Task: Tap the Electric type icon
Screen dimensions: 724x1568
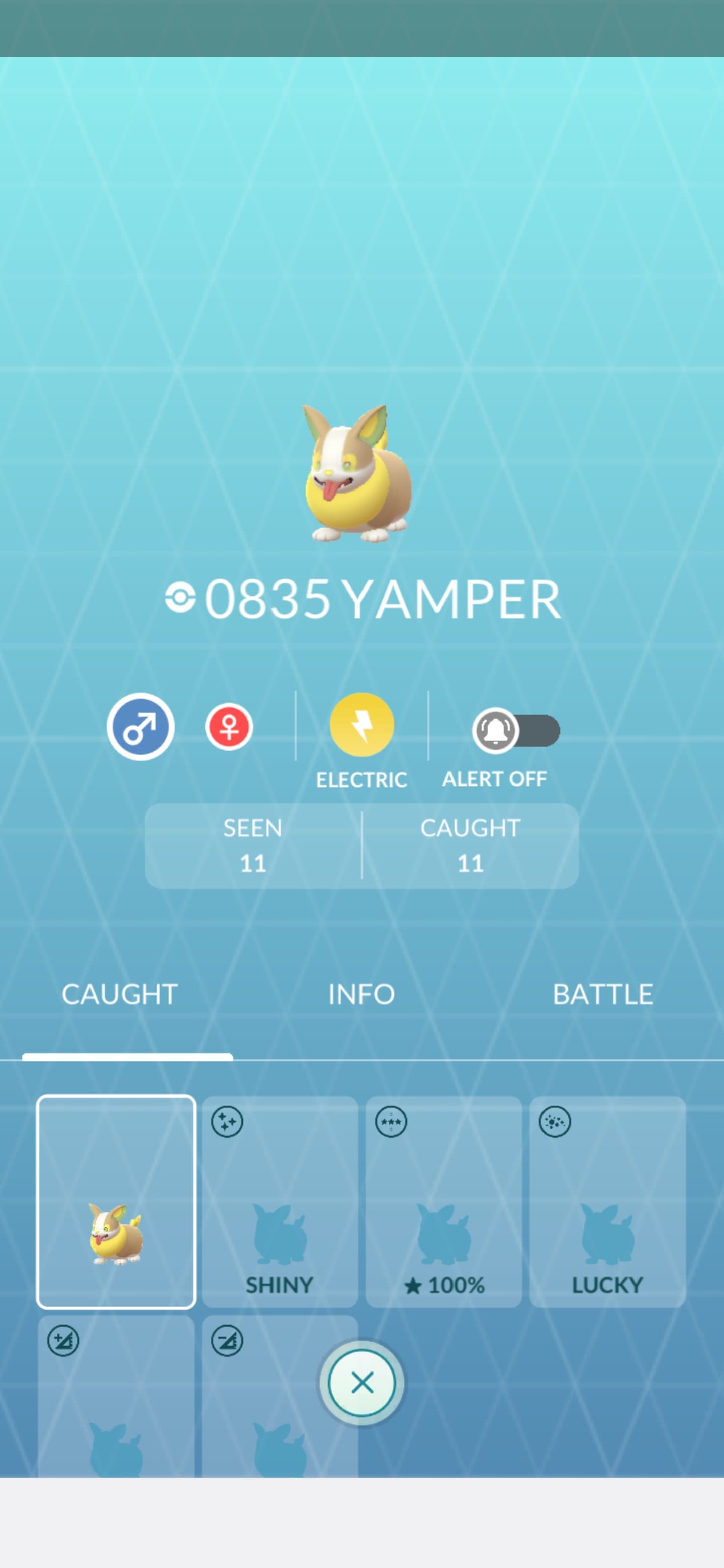Action: [361, 724]
